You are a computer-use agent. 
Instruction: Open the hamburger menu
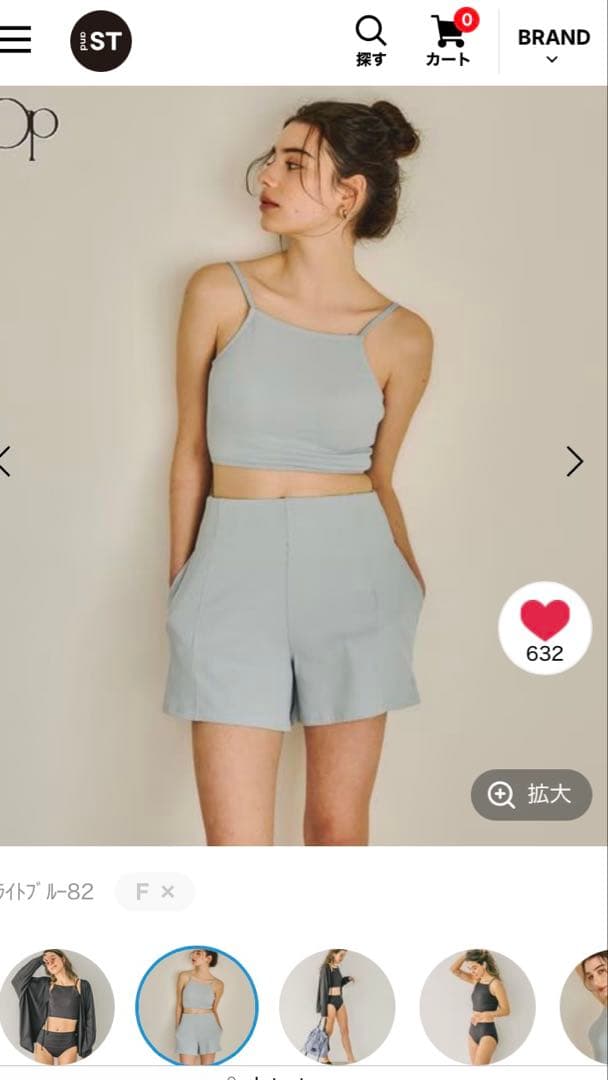[x=15, y=40]
